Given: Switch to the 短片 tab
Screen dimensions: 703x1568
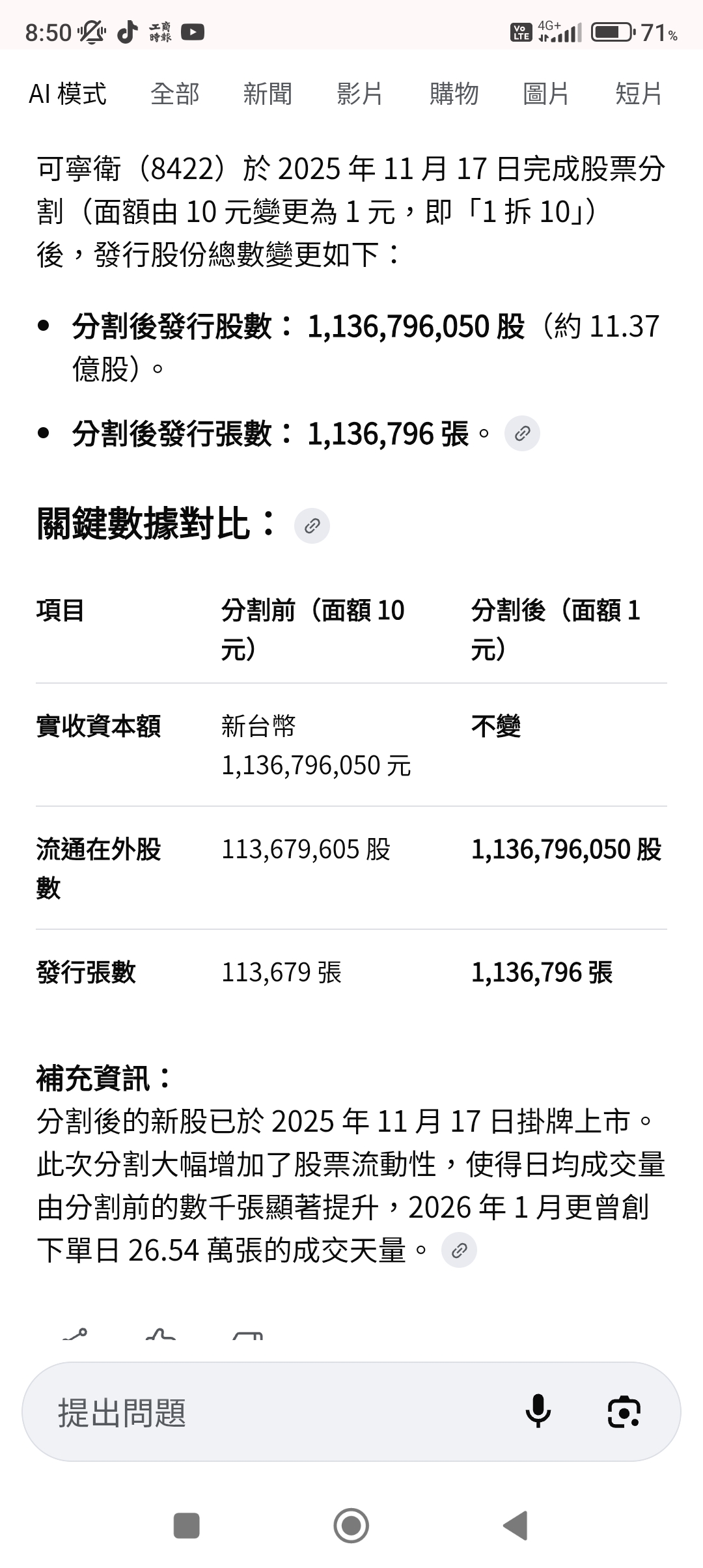Looking at the screenshot, I should pos(639,94).
